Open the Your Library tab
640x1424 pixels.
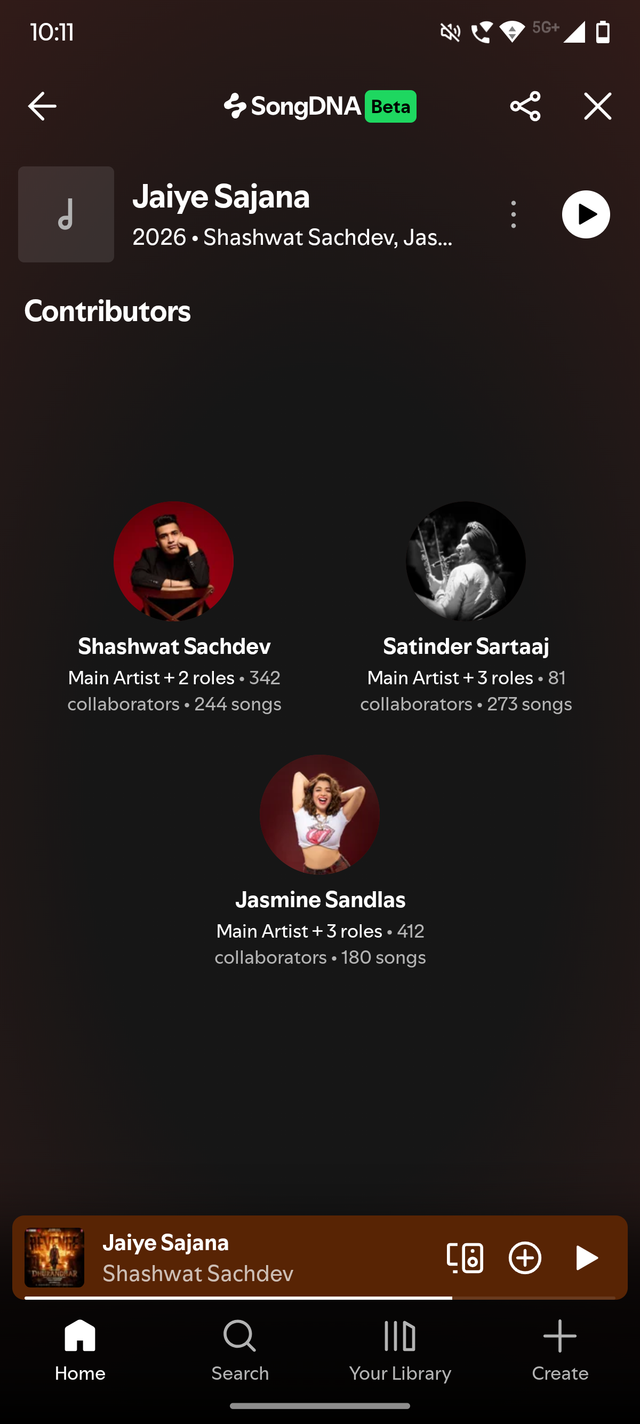400,1350
